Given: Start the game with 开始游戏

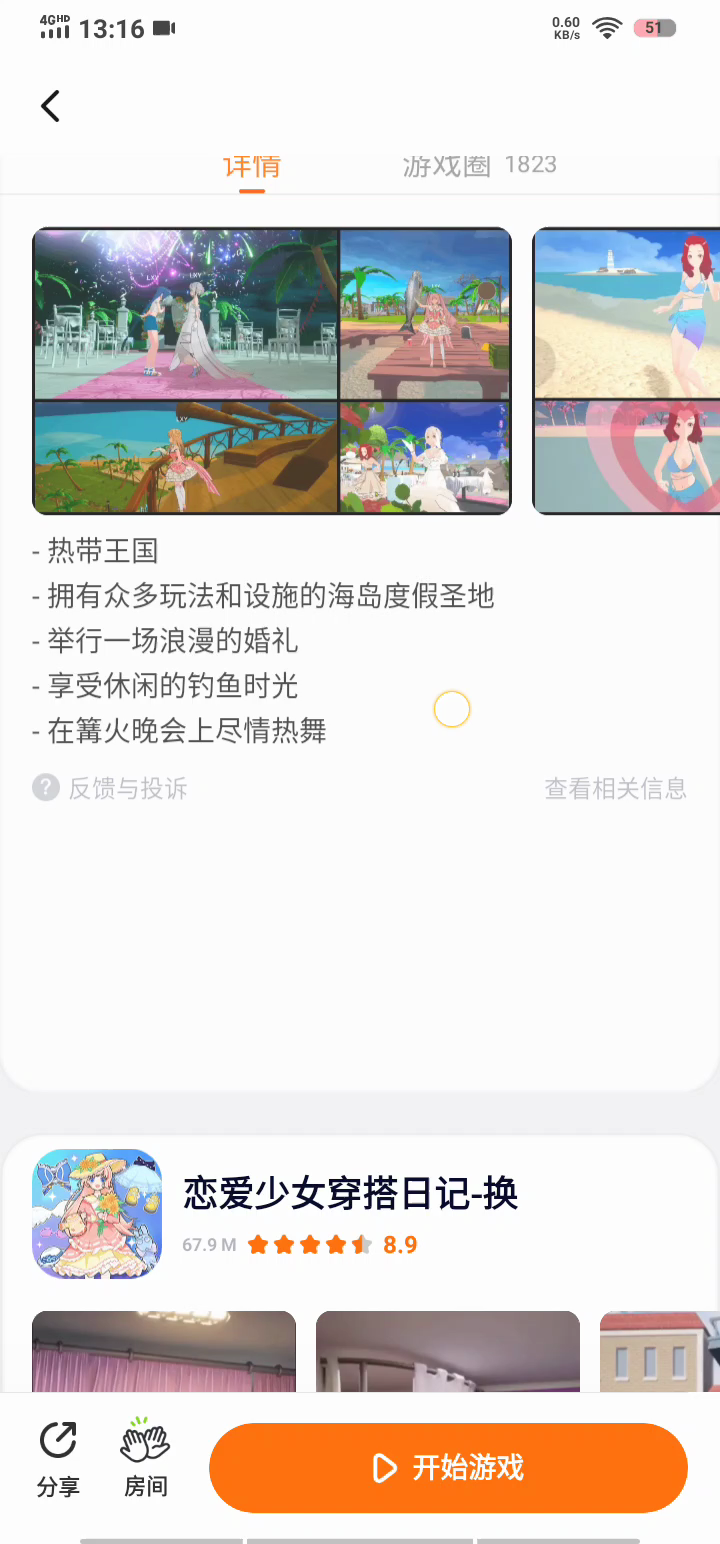Looking at the screenshot, I should 448,1467.
